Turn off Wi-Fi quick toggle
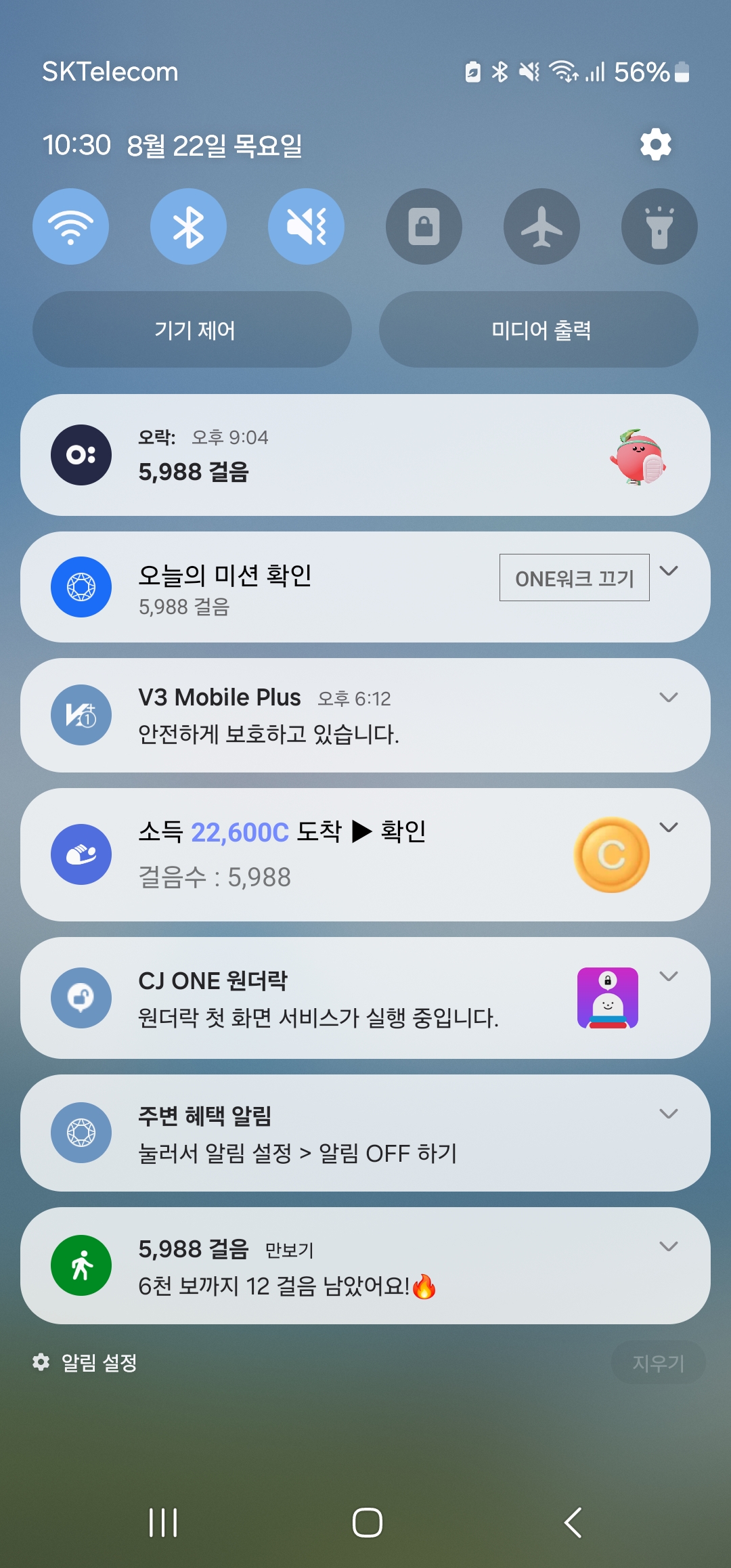731x1568 pixels. click(71, 227)
